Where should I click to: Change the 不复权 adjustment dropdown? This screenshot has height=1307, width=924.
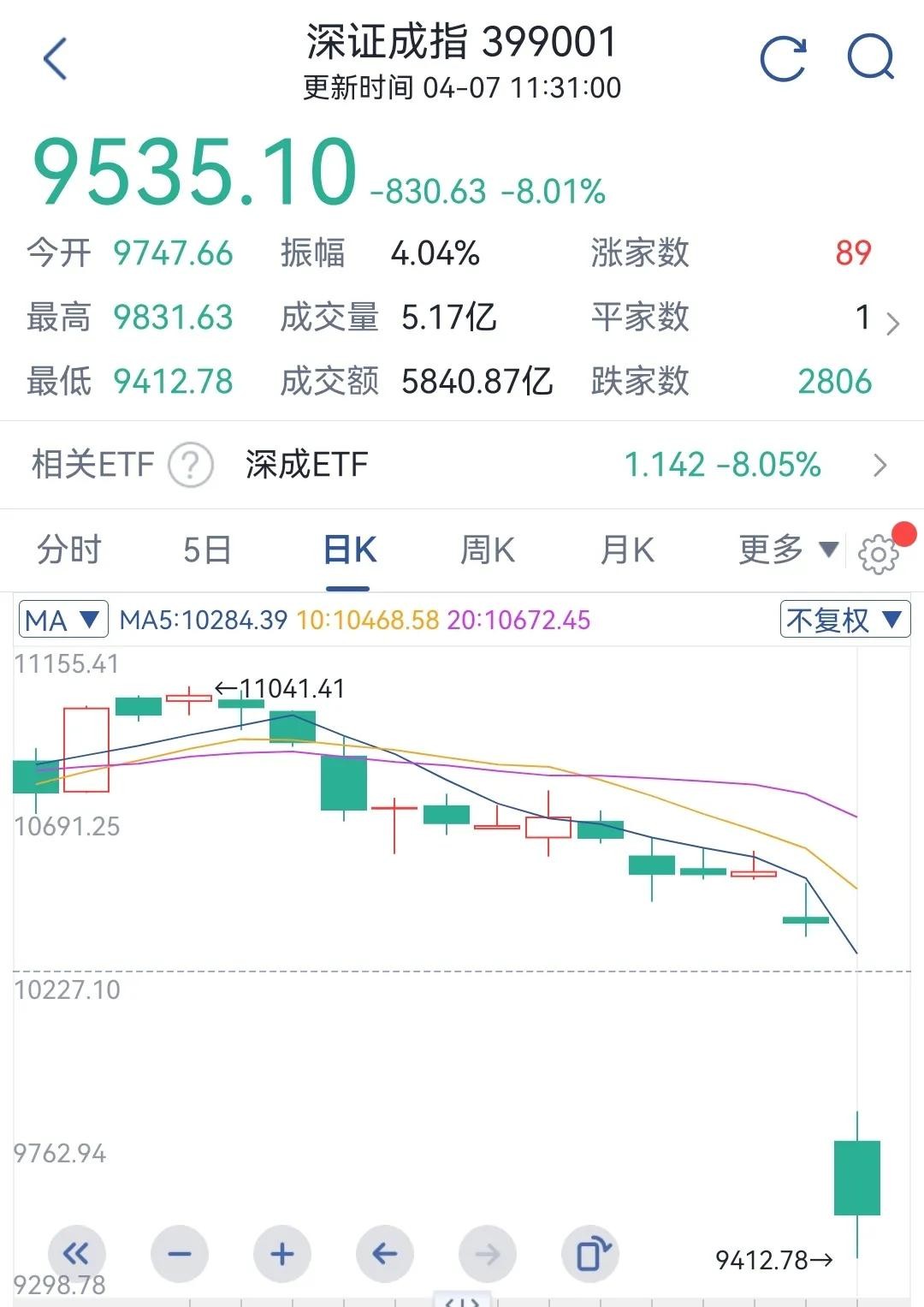844,620
